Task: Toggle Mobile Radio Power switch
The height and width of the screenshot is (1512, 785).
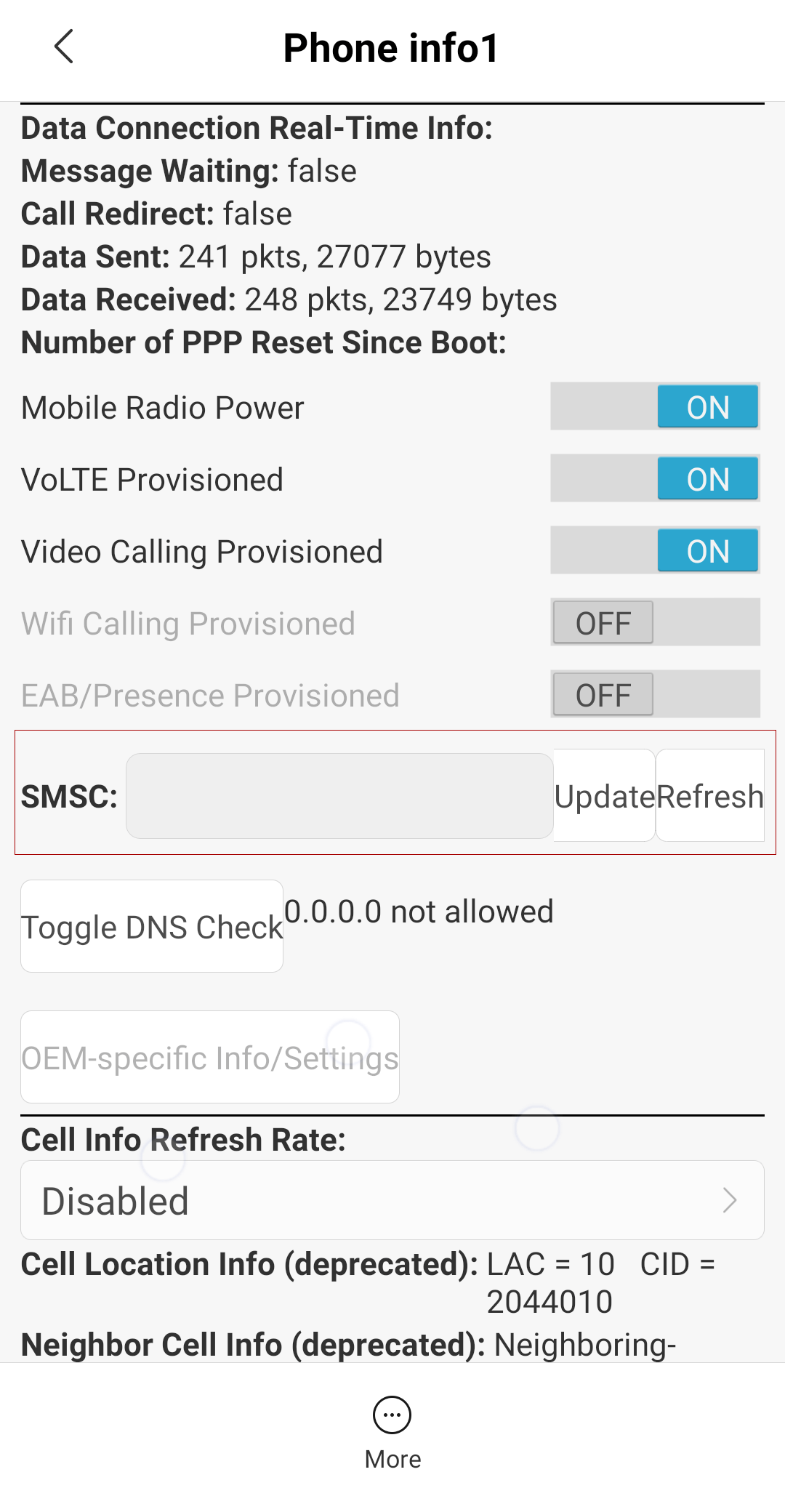Action: 655,406
